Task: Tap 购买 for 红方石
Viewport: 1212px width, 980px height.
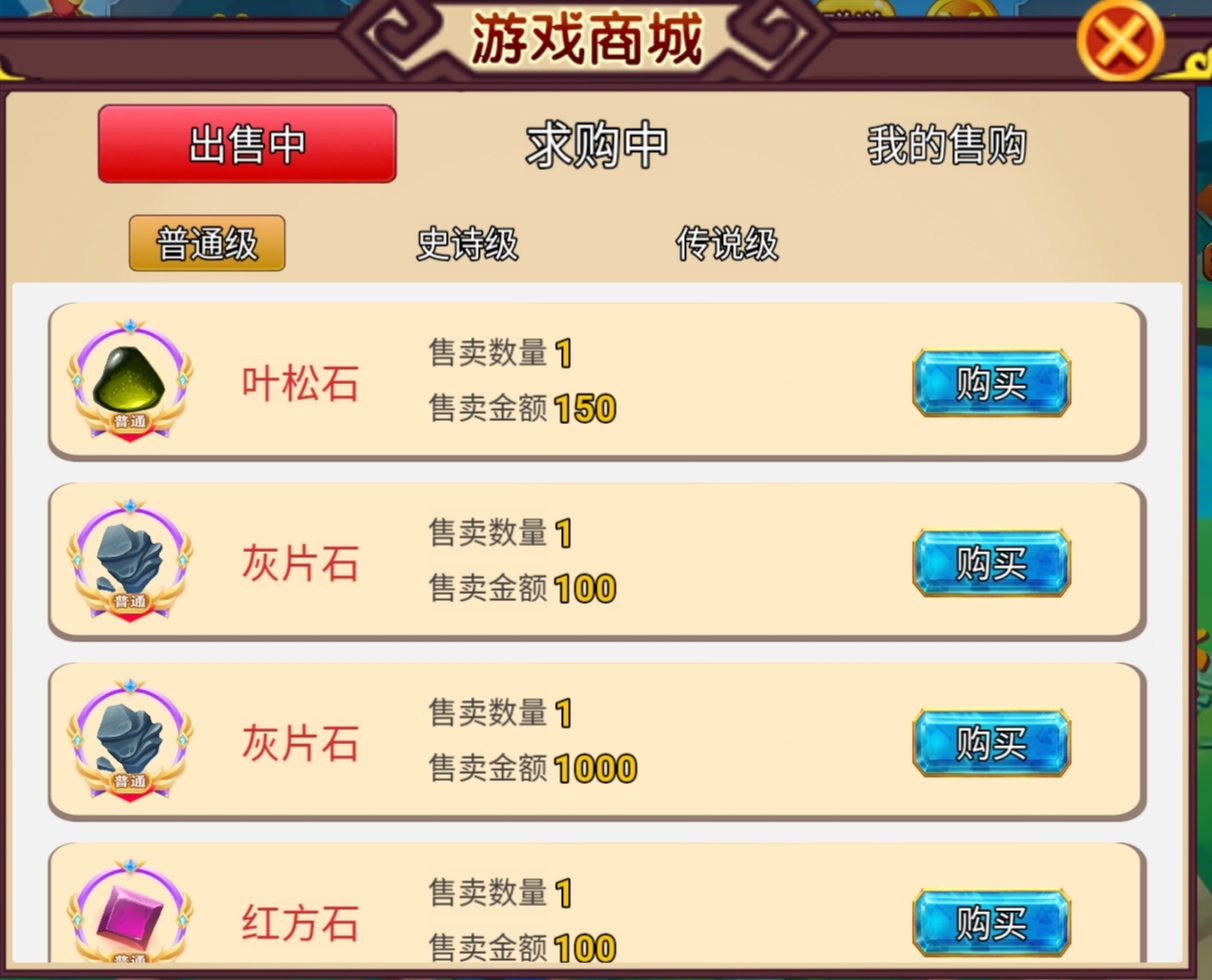Action: pos(991,921)
